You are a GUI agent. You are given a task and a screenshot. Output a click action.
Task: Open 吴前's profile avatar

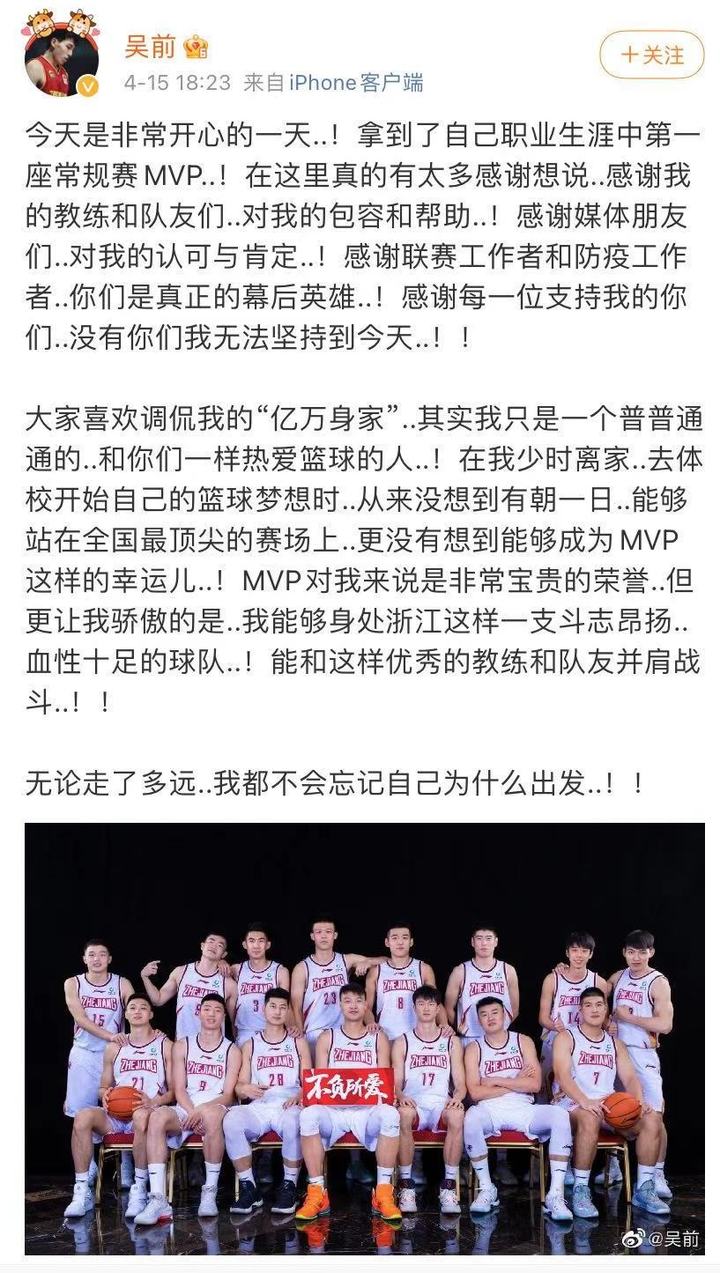(x=60, y=56)
